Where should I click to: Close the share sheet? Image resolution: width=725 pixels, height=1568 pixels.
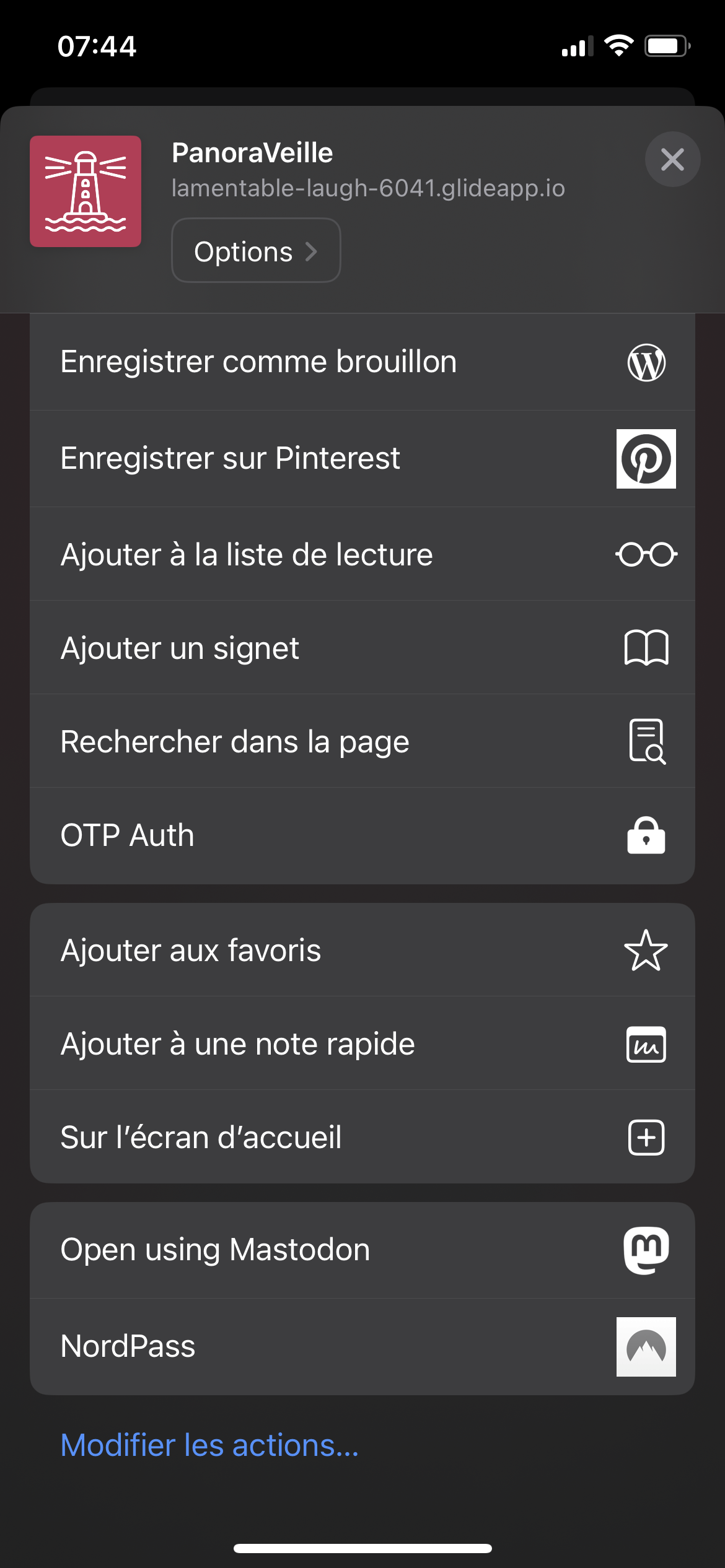coord(672,159)
